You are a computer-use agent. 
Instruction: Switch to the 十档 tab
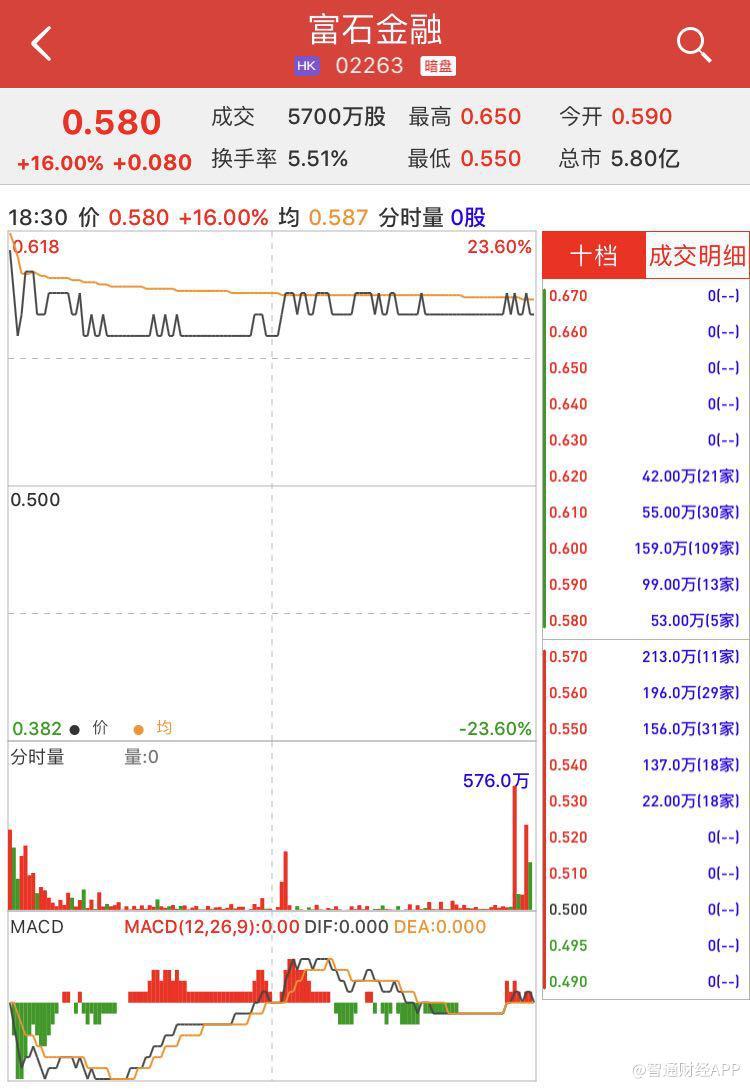pos(593,256)
